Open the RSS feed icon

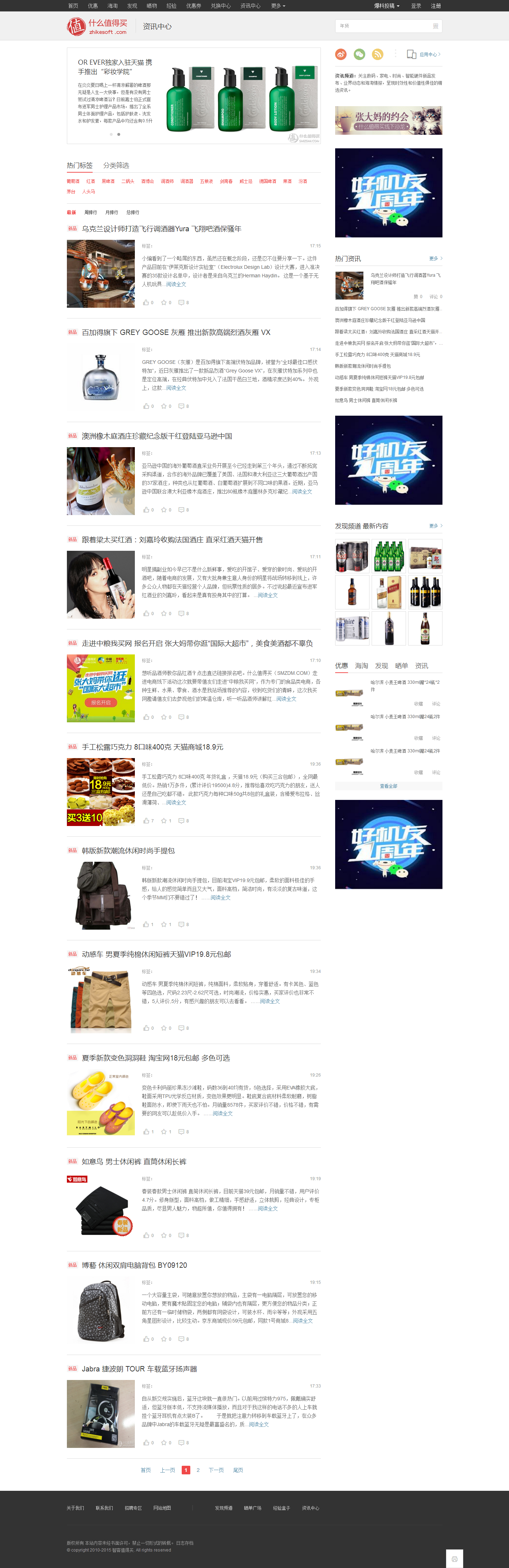pyautogui.click(x=377, y=54)
